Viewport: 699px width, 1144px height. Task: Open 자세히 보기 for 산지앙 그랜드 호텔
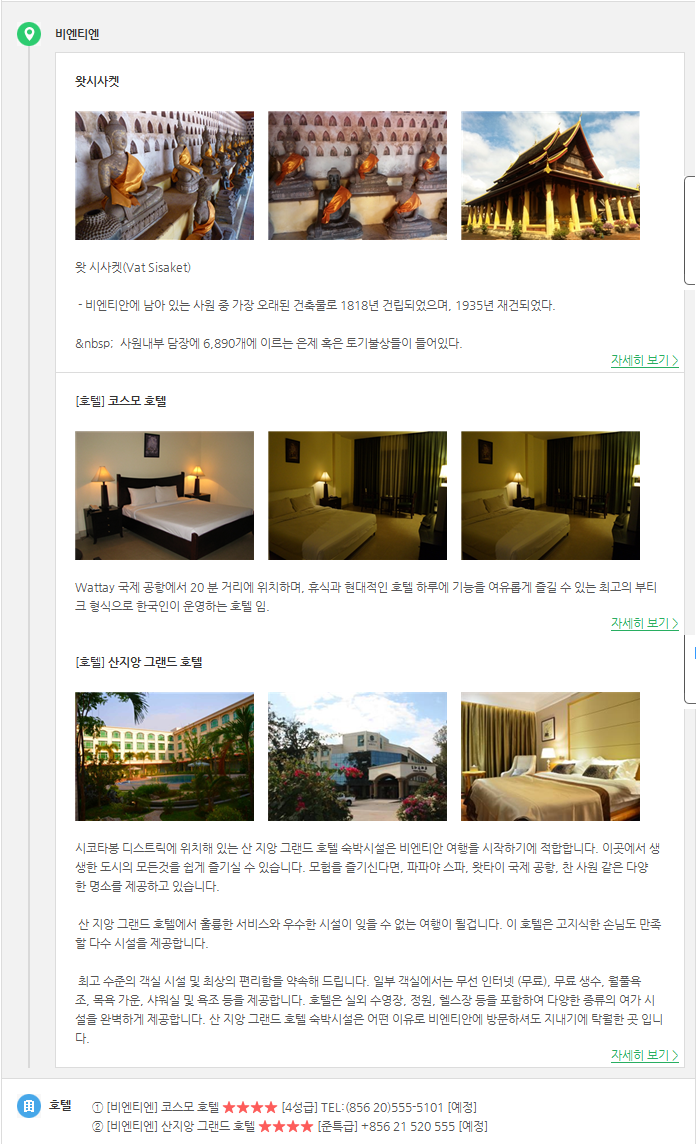click(x=644, y=1056)
